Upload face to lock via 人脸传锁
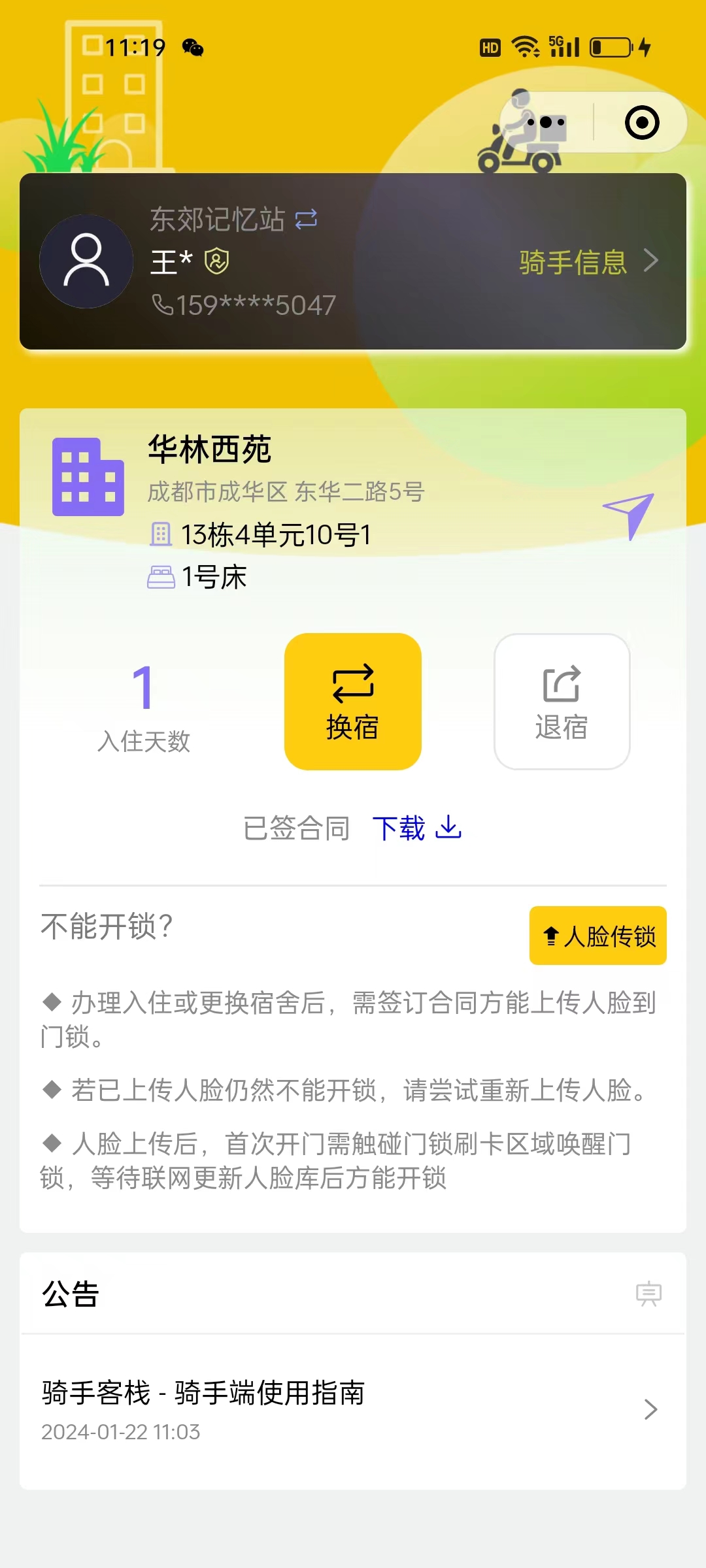 [597, 936]
